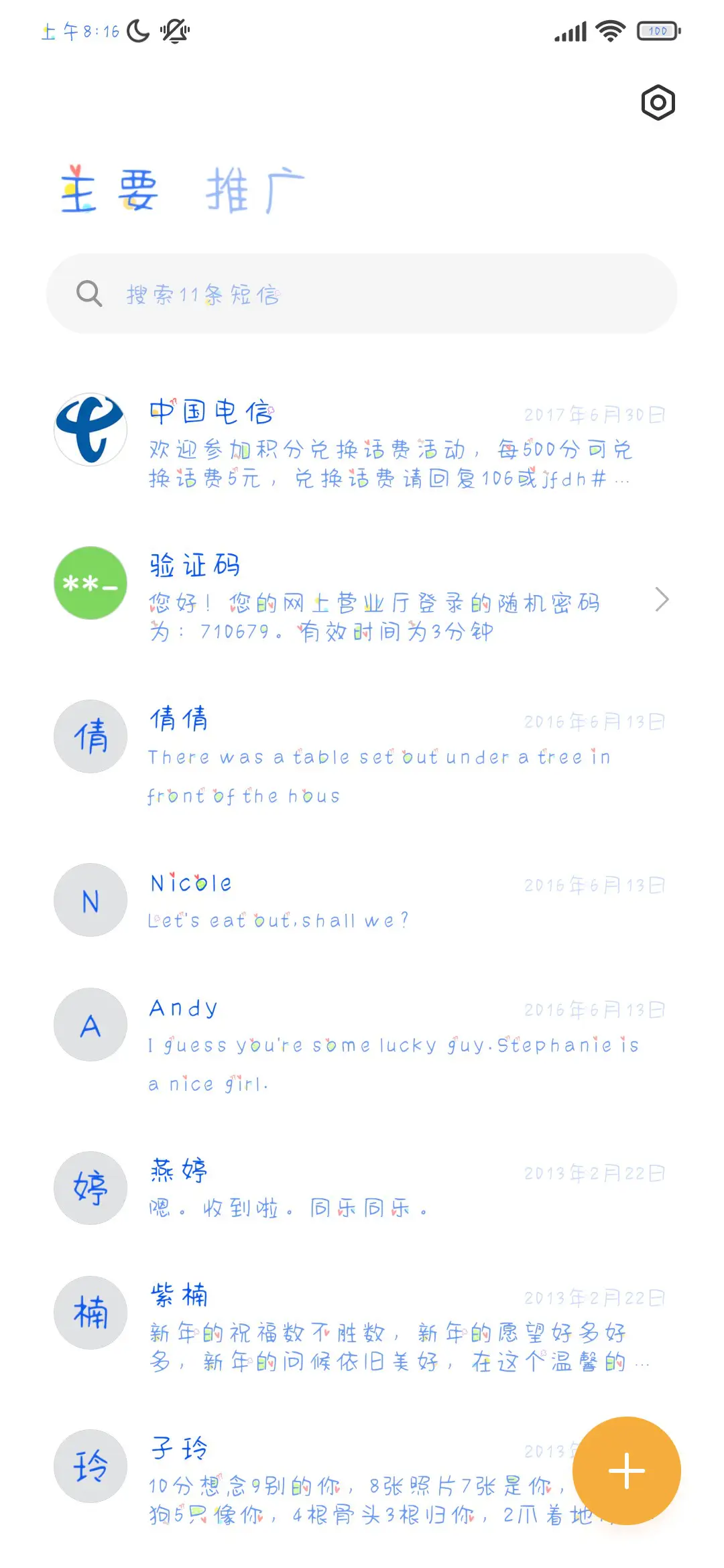This screenshot has width=724, height=1568.
Task: Tap the 燕婷 contact avatar
Action: click(90, 1188)
